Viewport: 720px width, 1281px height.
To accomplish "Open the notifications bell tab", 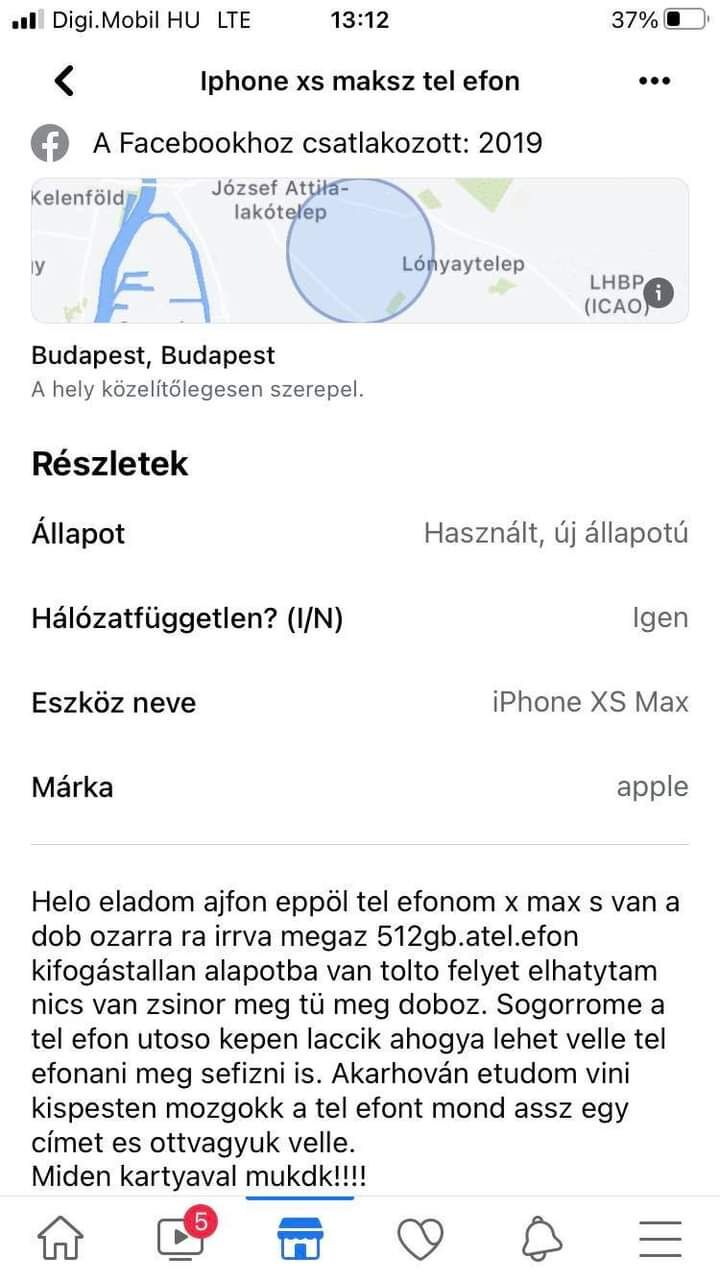I will pos(541,1240).
